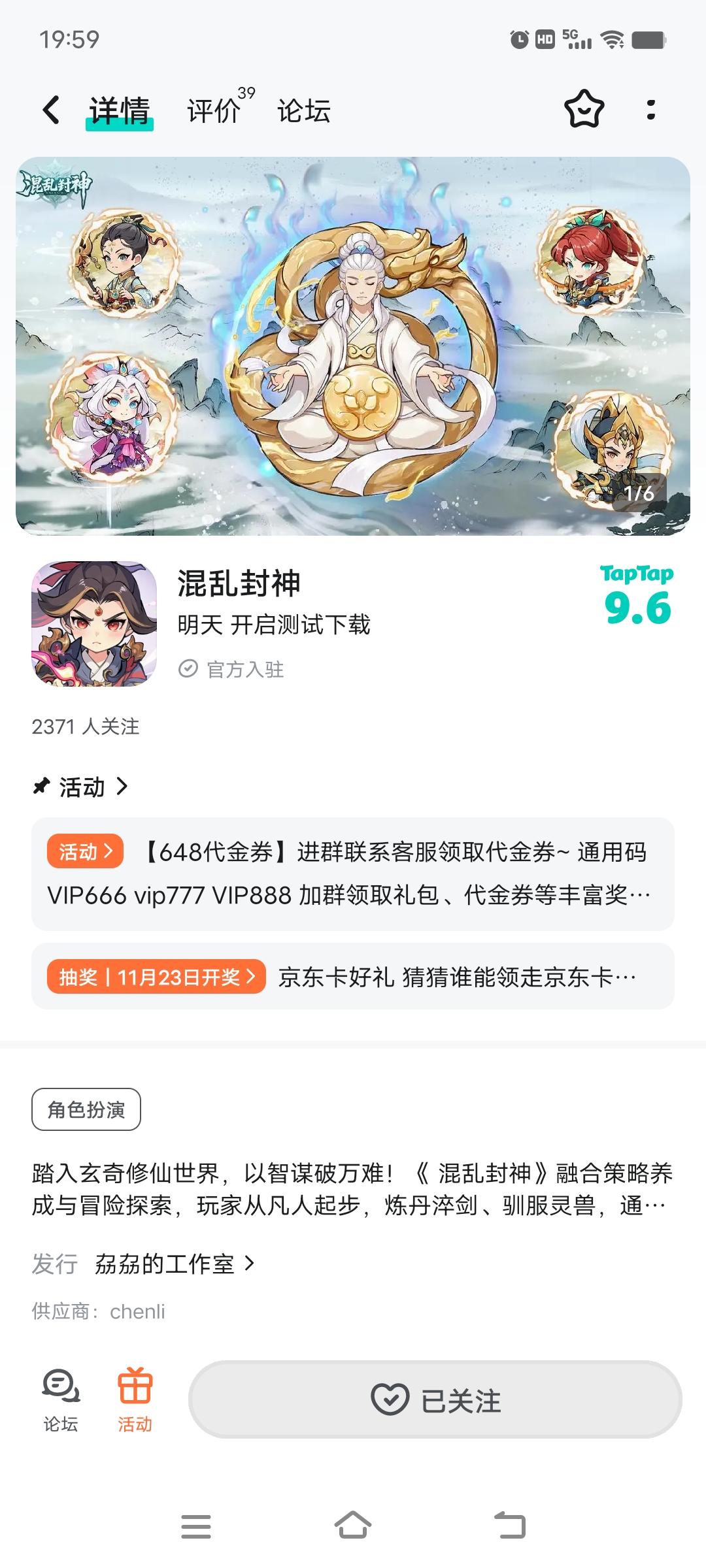
Task: Switch to the 评价 reviews tab
Action: [214, 111]
